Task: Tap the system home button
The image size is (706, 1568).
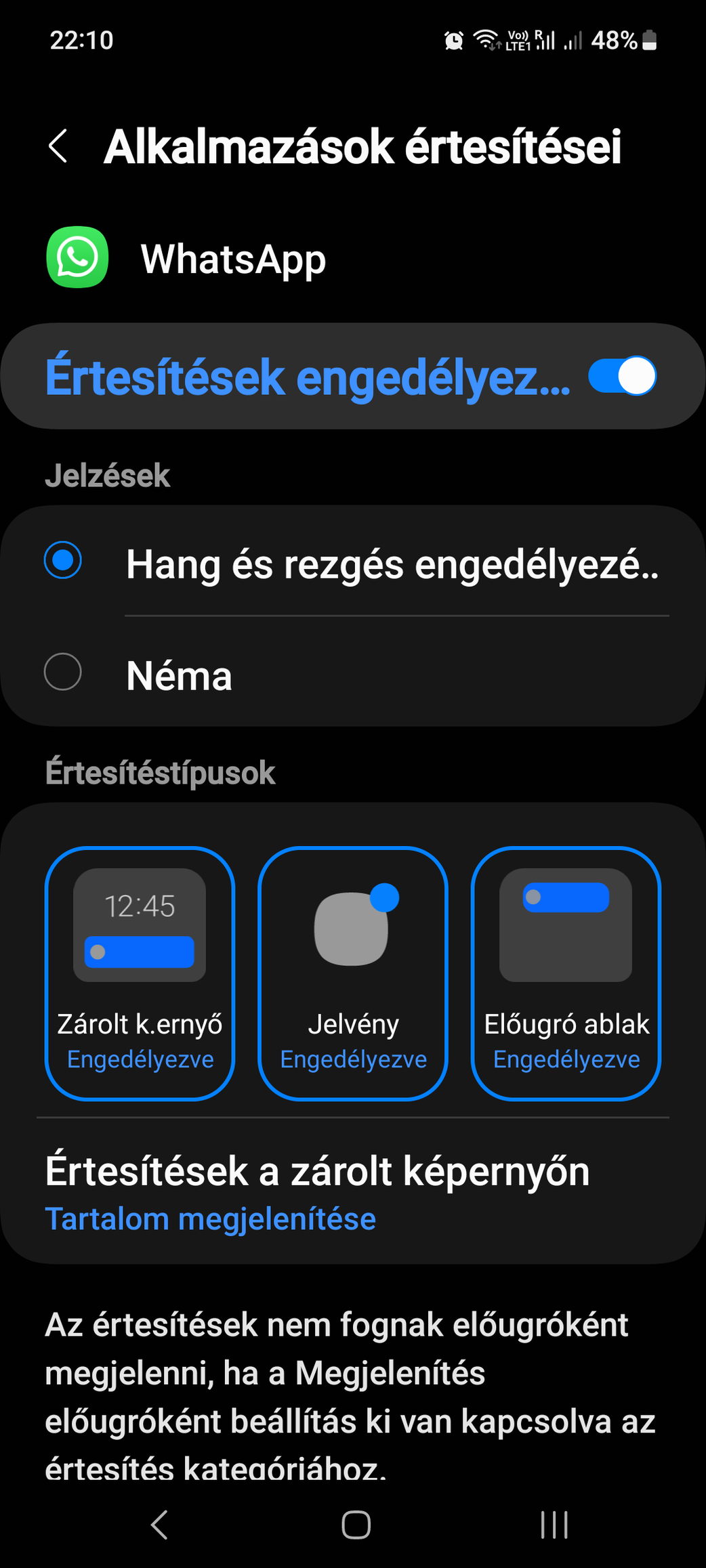Action: click(356, 1525)
